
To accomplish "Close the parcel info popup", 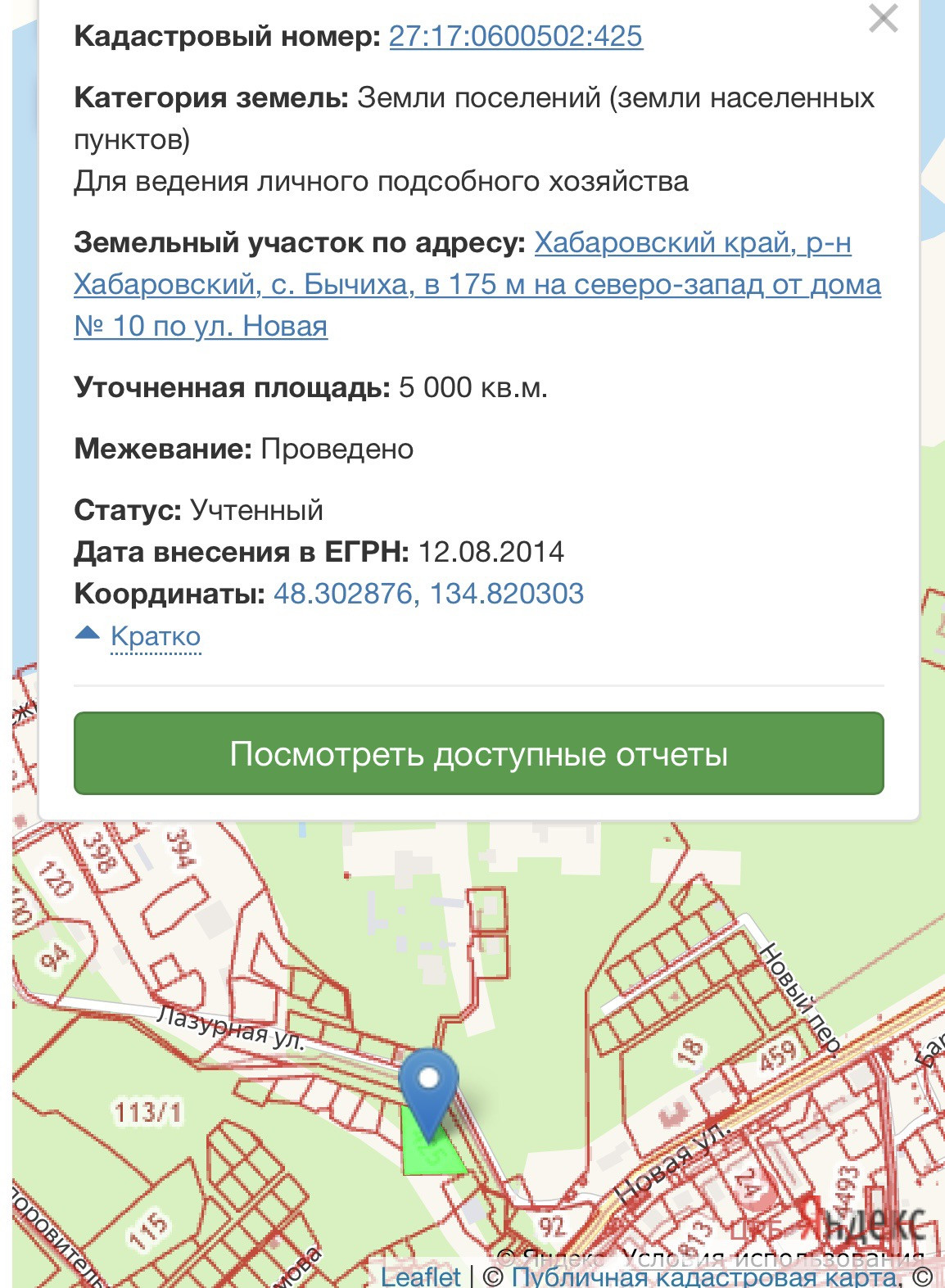I will point(883,18).
